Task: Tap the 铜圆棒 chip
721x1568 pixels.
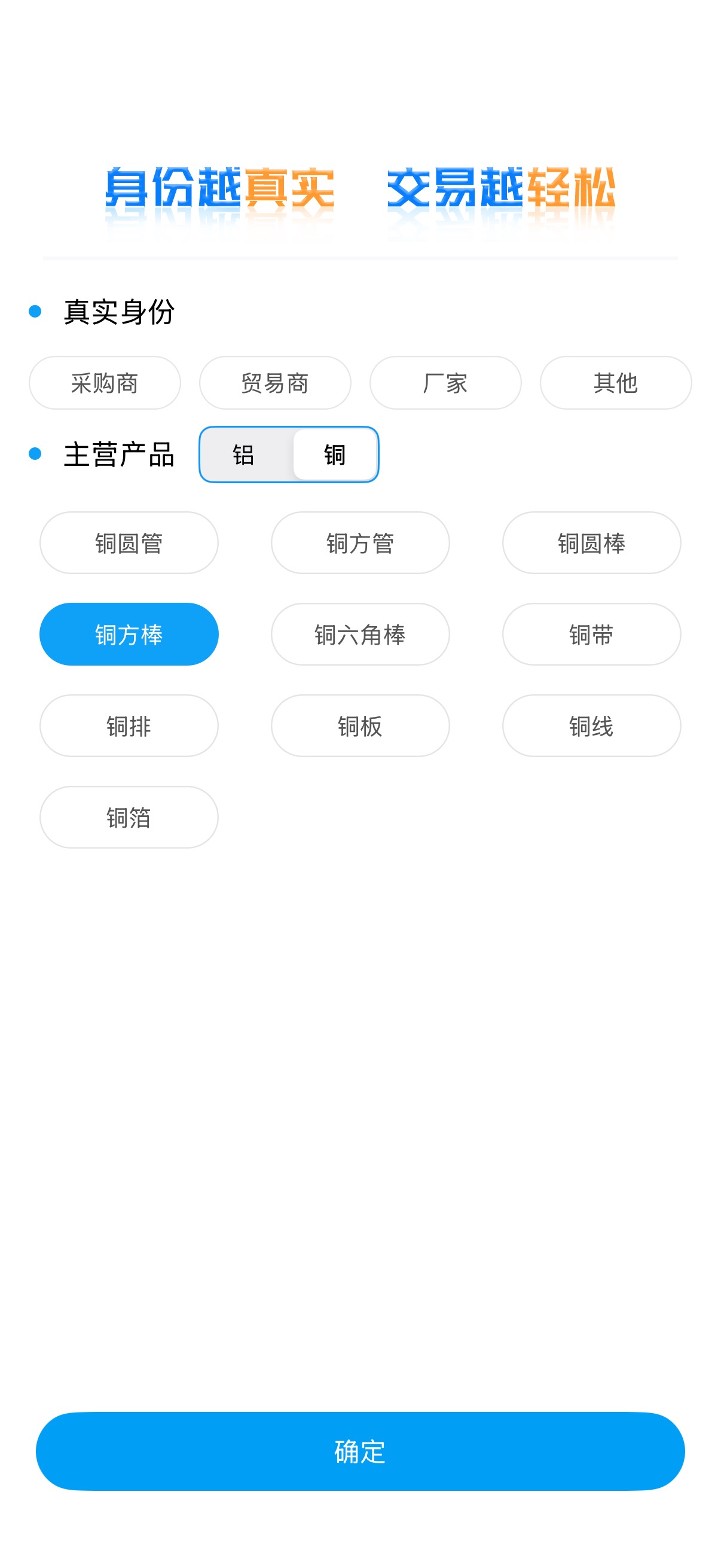Action: [x=591, y=543]
